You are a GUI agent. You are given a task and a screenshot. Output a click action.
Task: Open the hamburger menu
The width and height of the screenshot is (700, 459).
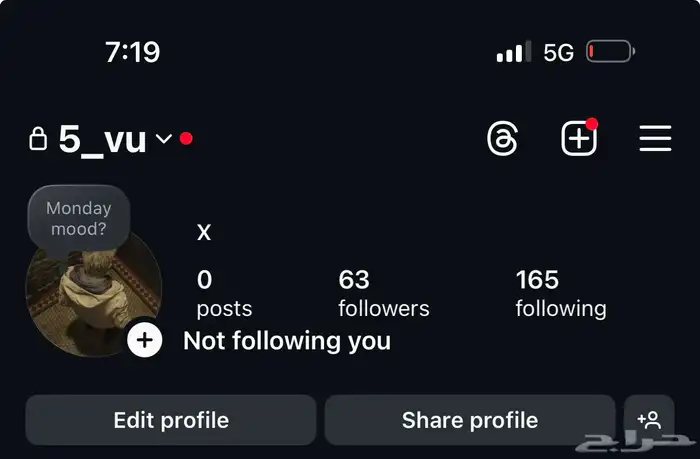655,139
